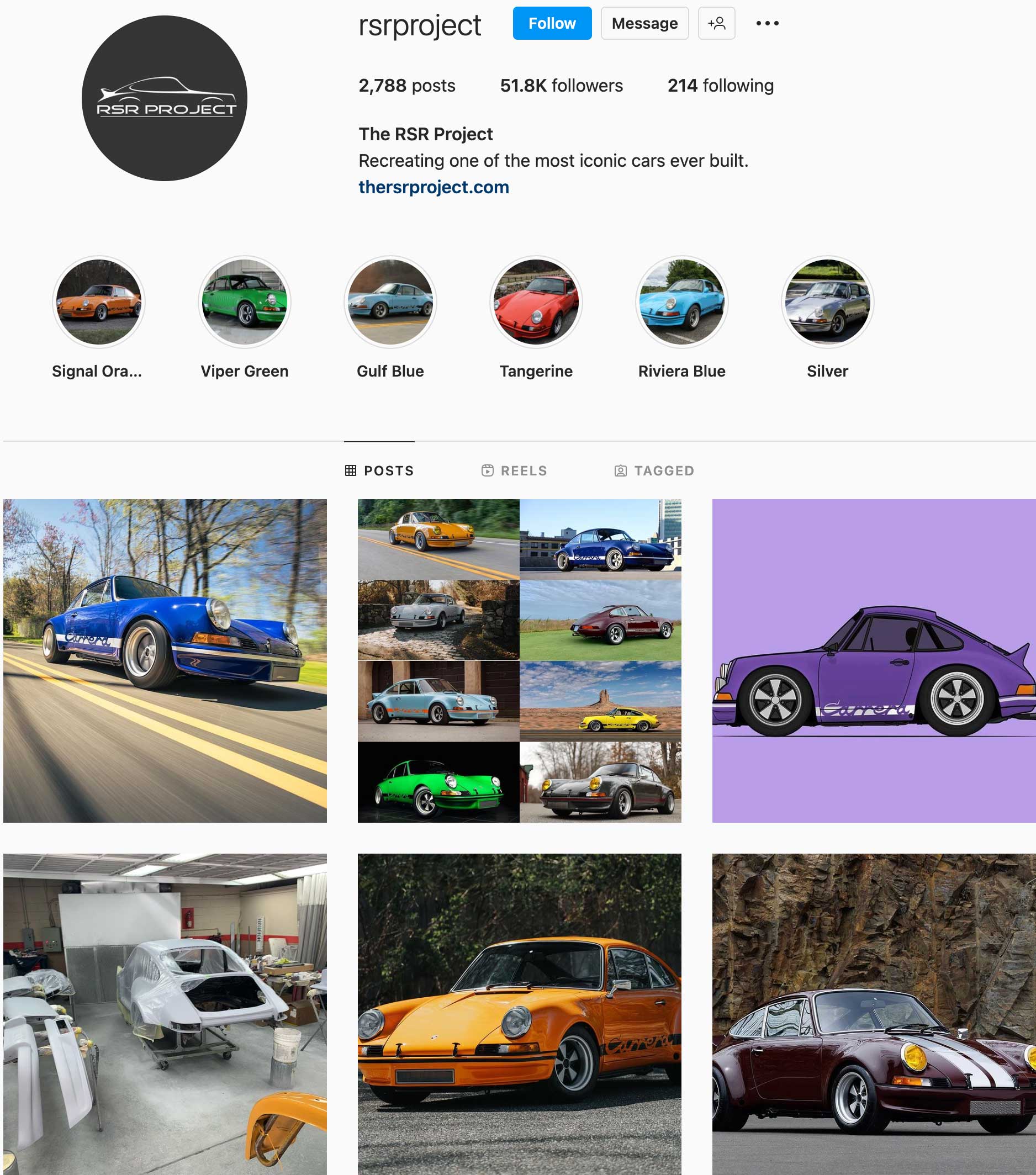
Task: Switch to the Tagged tab
Action: (x=654, y=471)
